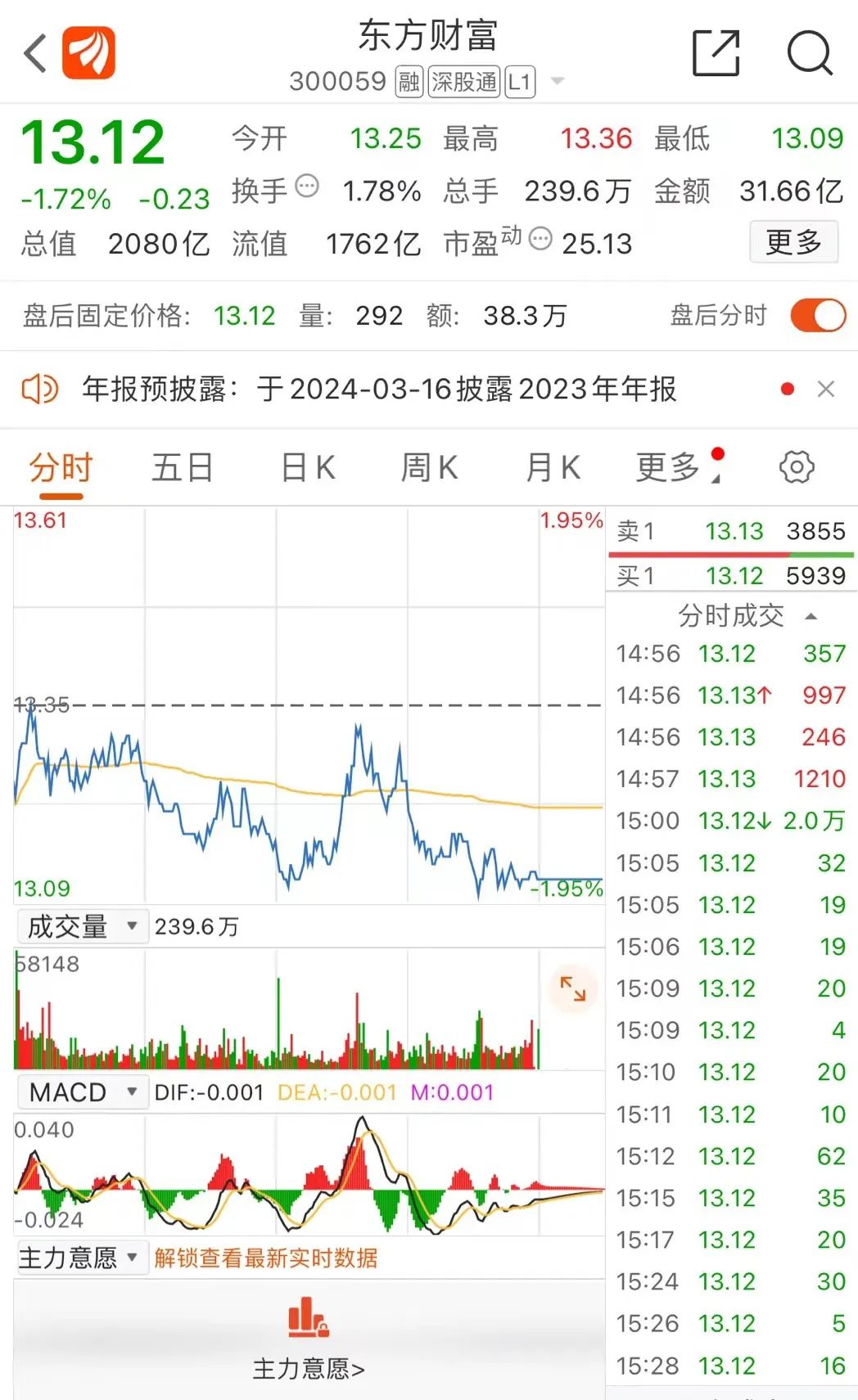Open chart settings gear
Image resolution: width=858 pixels, height=1400 pixels.
[796, 468]
